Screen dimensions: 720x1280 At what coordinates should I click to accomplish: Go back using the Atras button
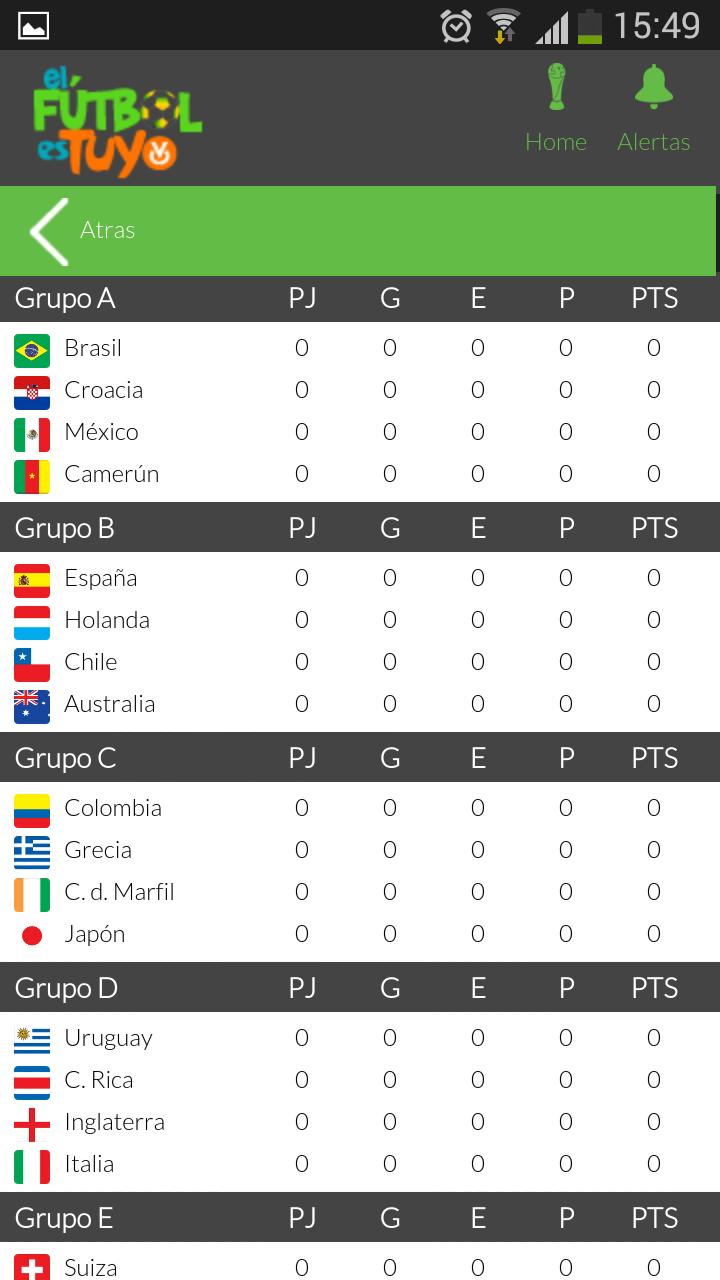click(x=107, y=231)
